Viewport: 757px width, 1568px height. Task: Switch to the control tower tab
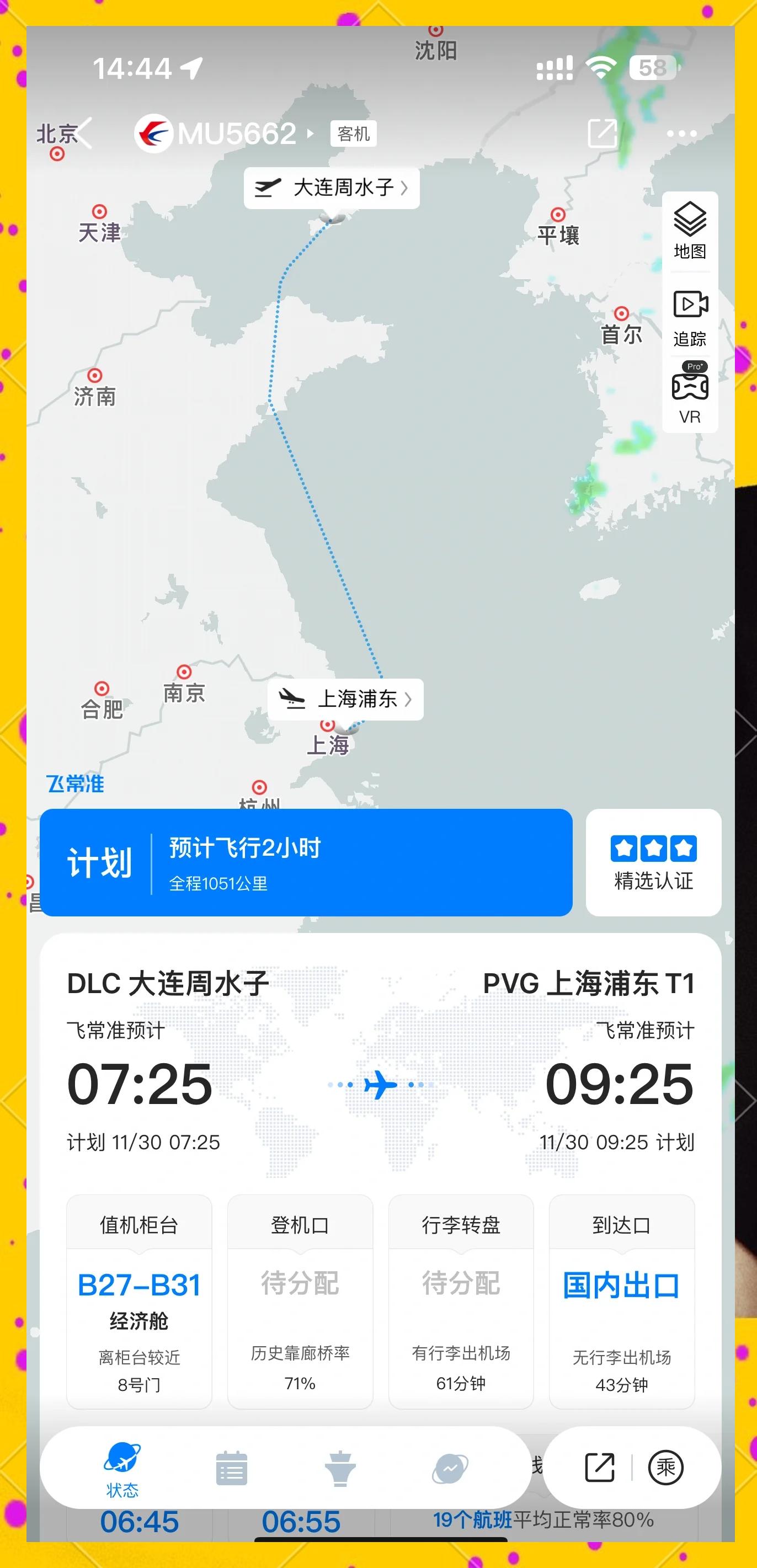pos(340,1468)
